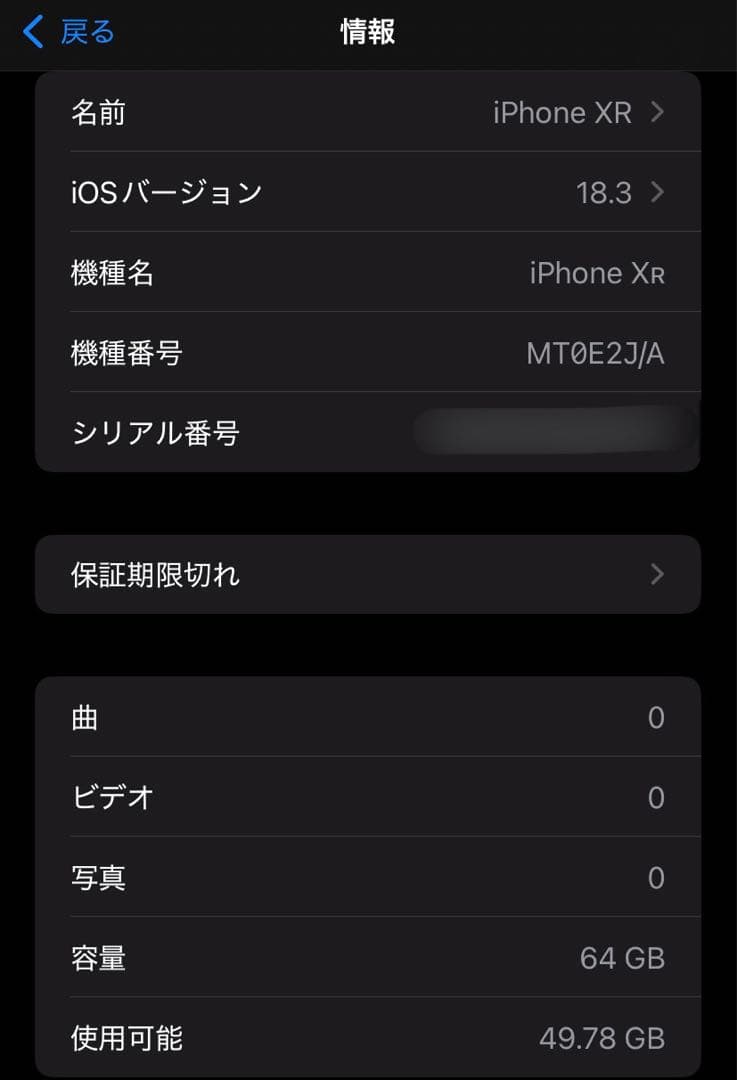Select the 機種番号 value MT0E2J/A
This screenshot has width=737, height=1080.
[595, 353]
